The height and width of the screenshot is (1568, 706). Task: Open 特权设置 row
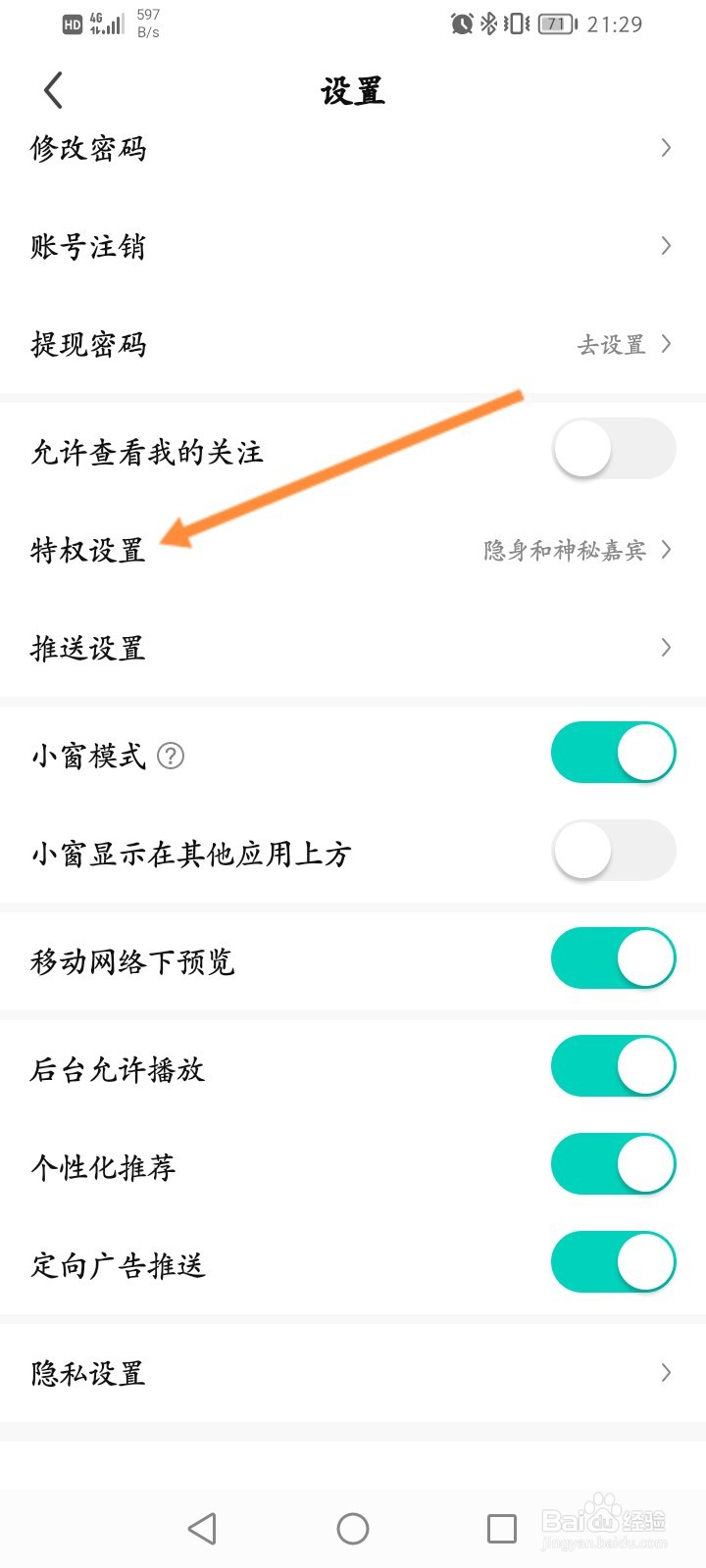coord(353,550)
